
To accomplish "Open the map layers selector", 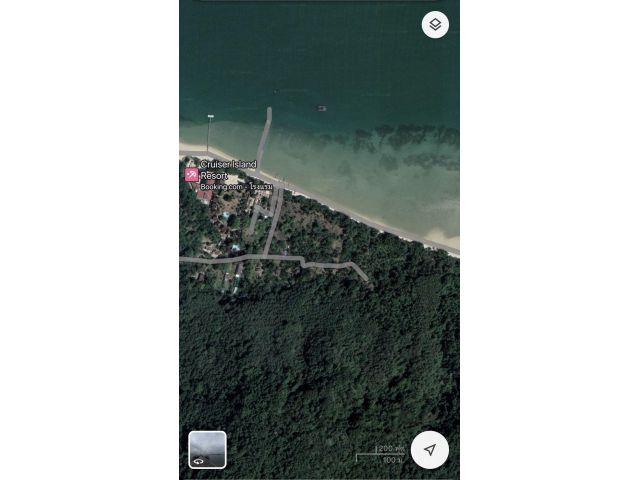I will tap(435, 24).
